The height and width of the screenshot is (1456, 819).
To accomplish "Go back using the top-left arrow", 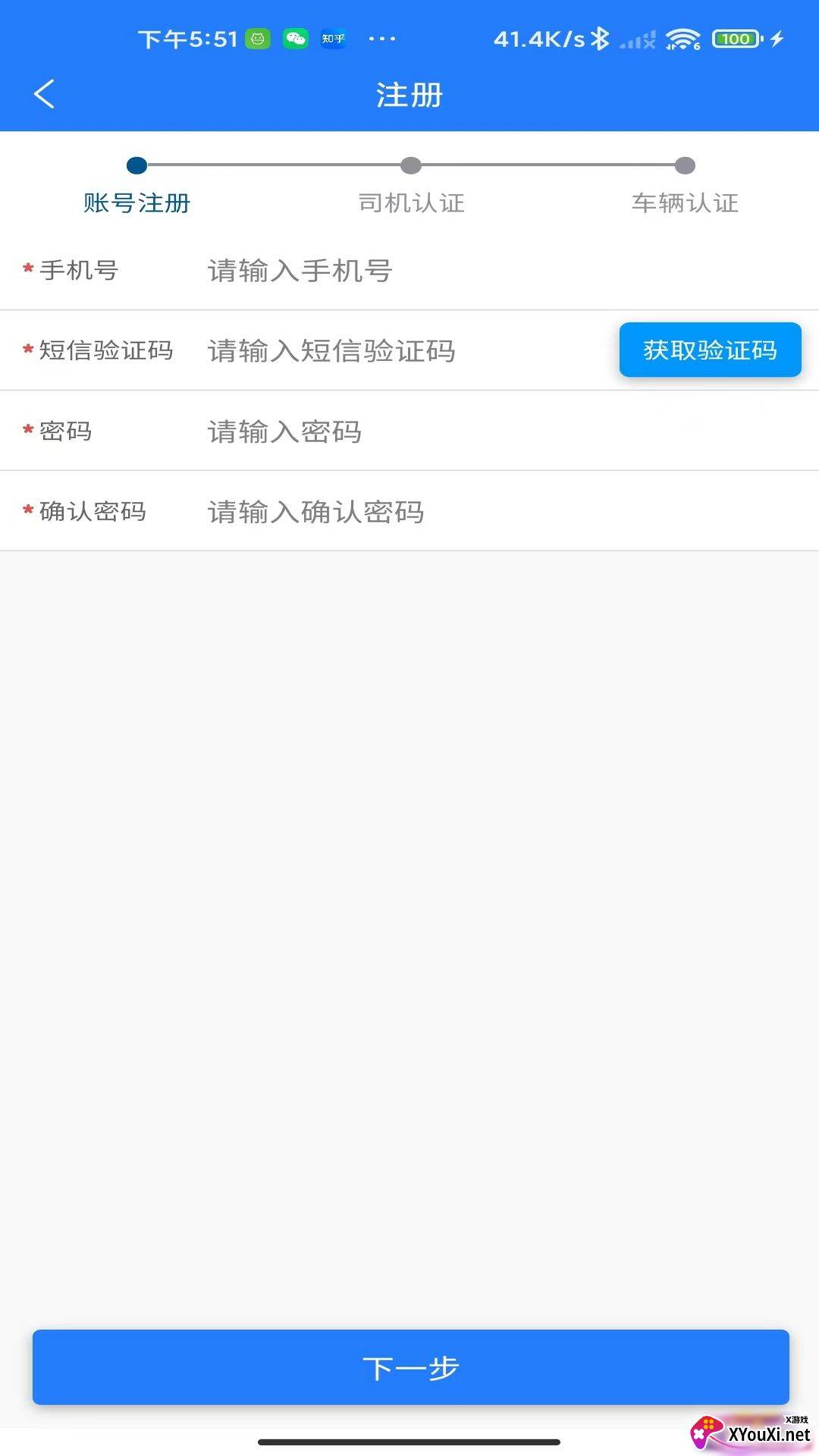I will (44, 94).
